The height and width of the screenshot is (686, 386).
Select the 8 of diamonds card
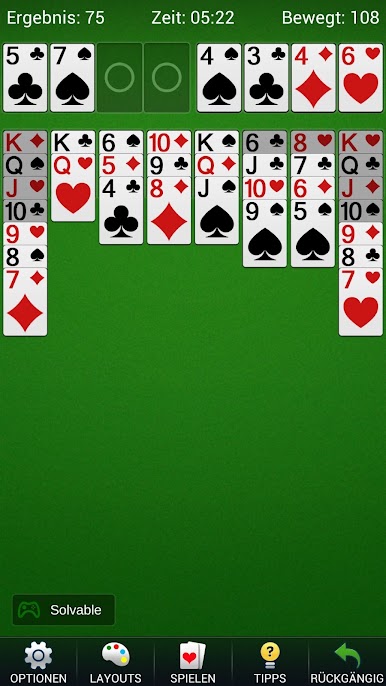coord(169,210)
